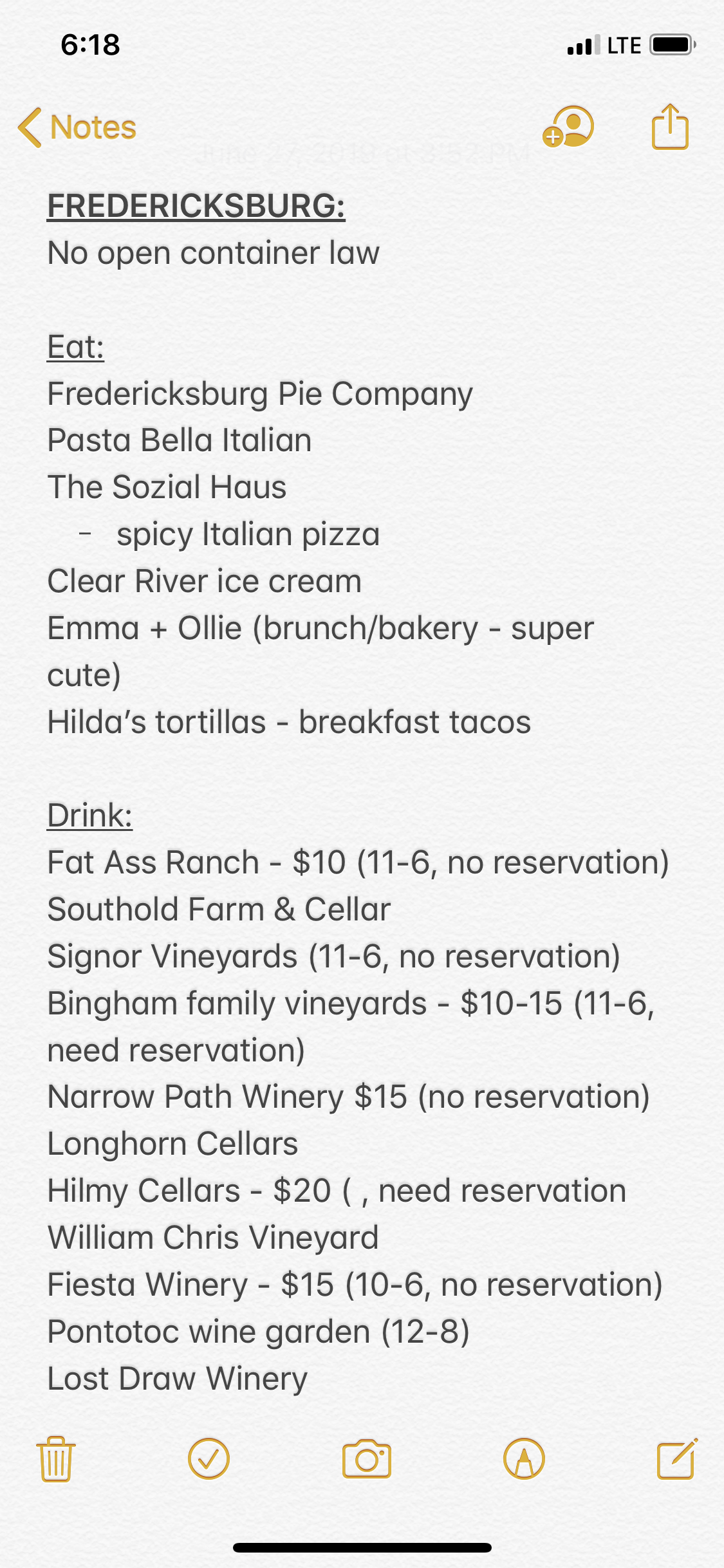Insert a checklist with the checkmark icon
The height and width of the screenshot is (1568, 724).
pos(209,1459)
